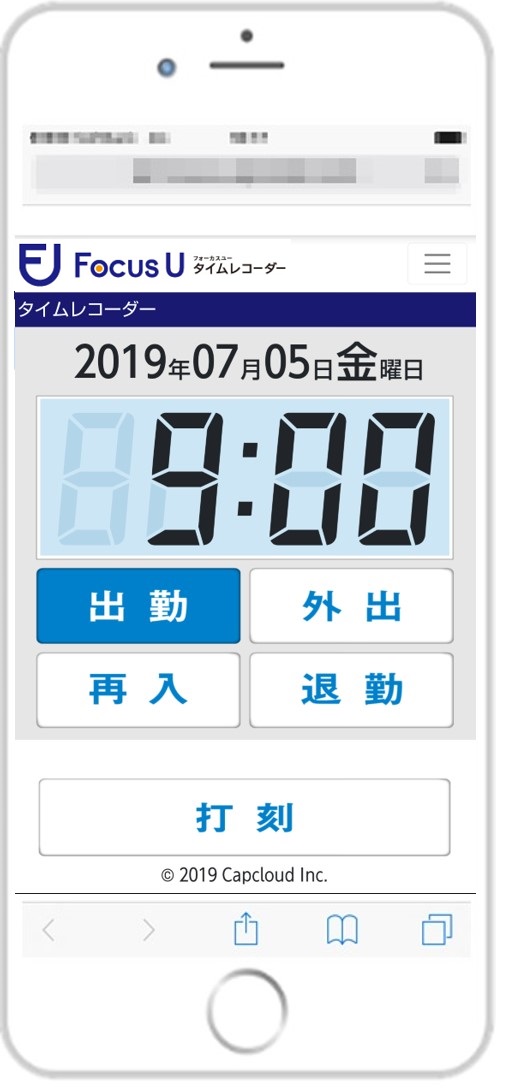The height and width of the screenshot is (1092, 521).
Task: Select the 外出 going-out button
Action: tap(351, 606)
